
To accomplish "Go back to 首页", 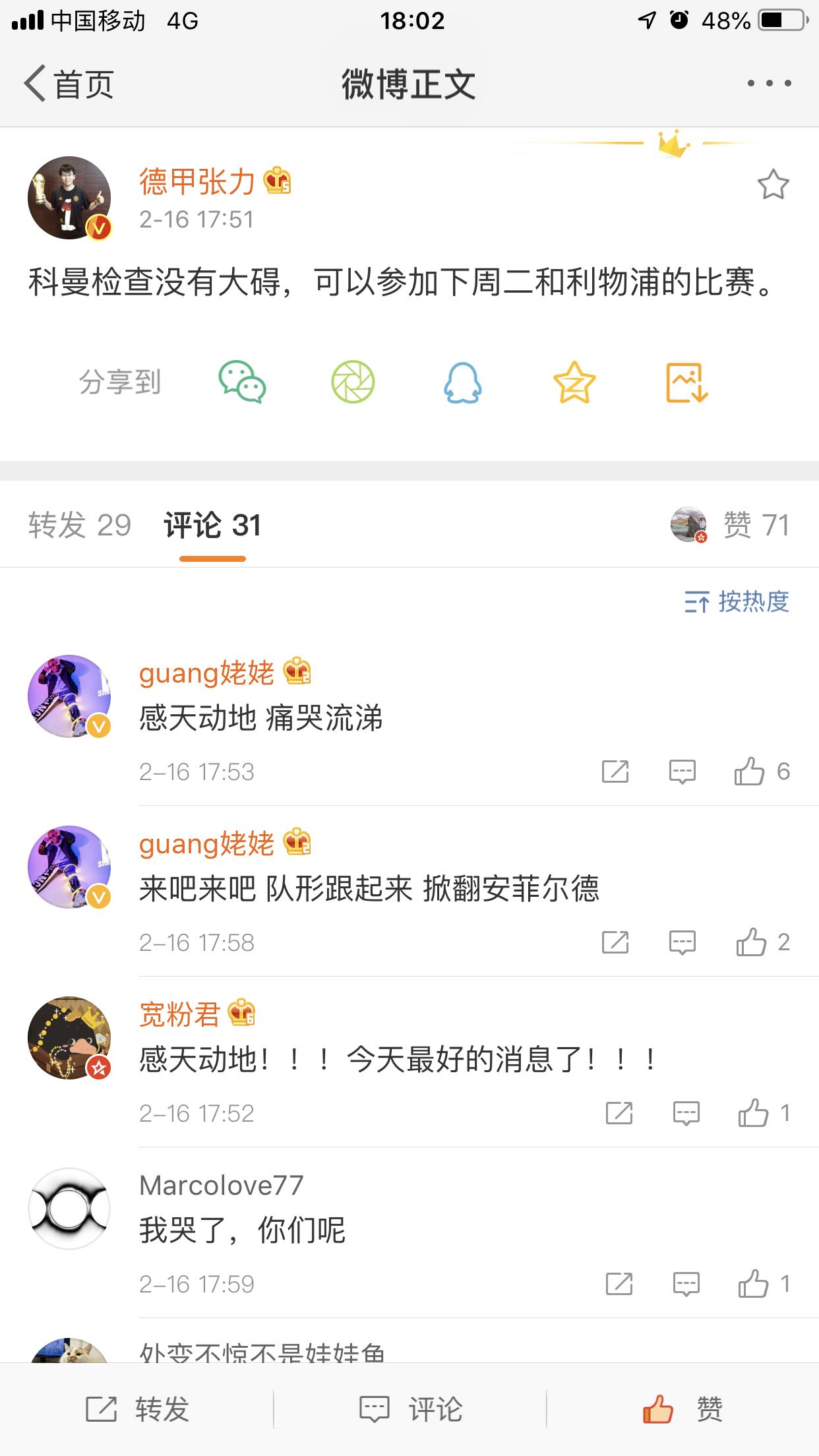I will point(69,84).
